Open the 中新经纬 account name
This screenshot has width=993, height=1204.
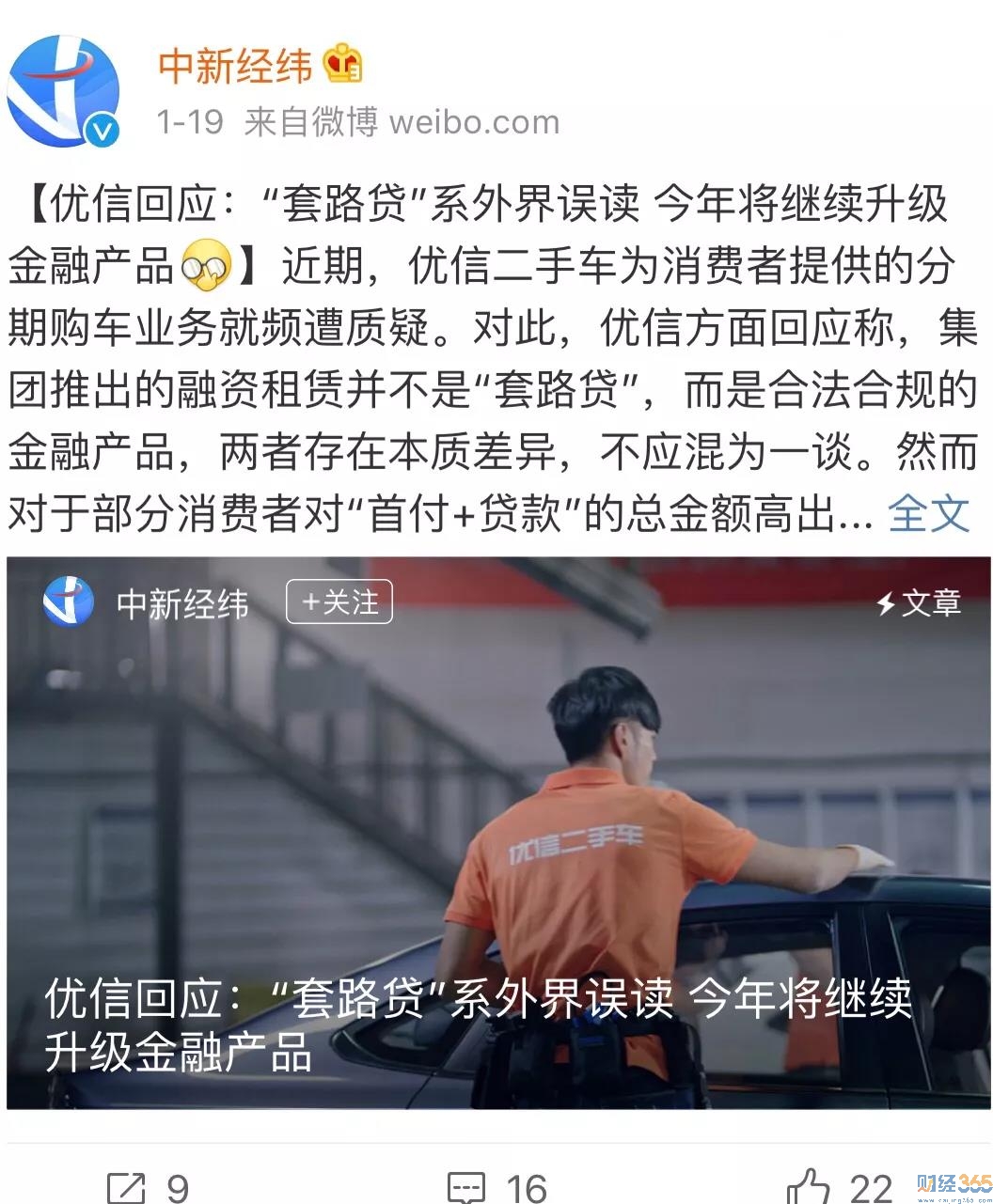[x=235, y=66]
